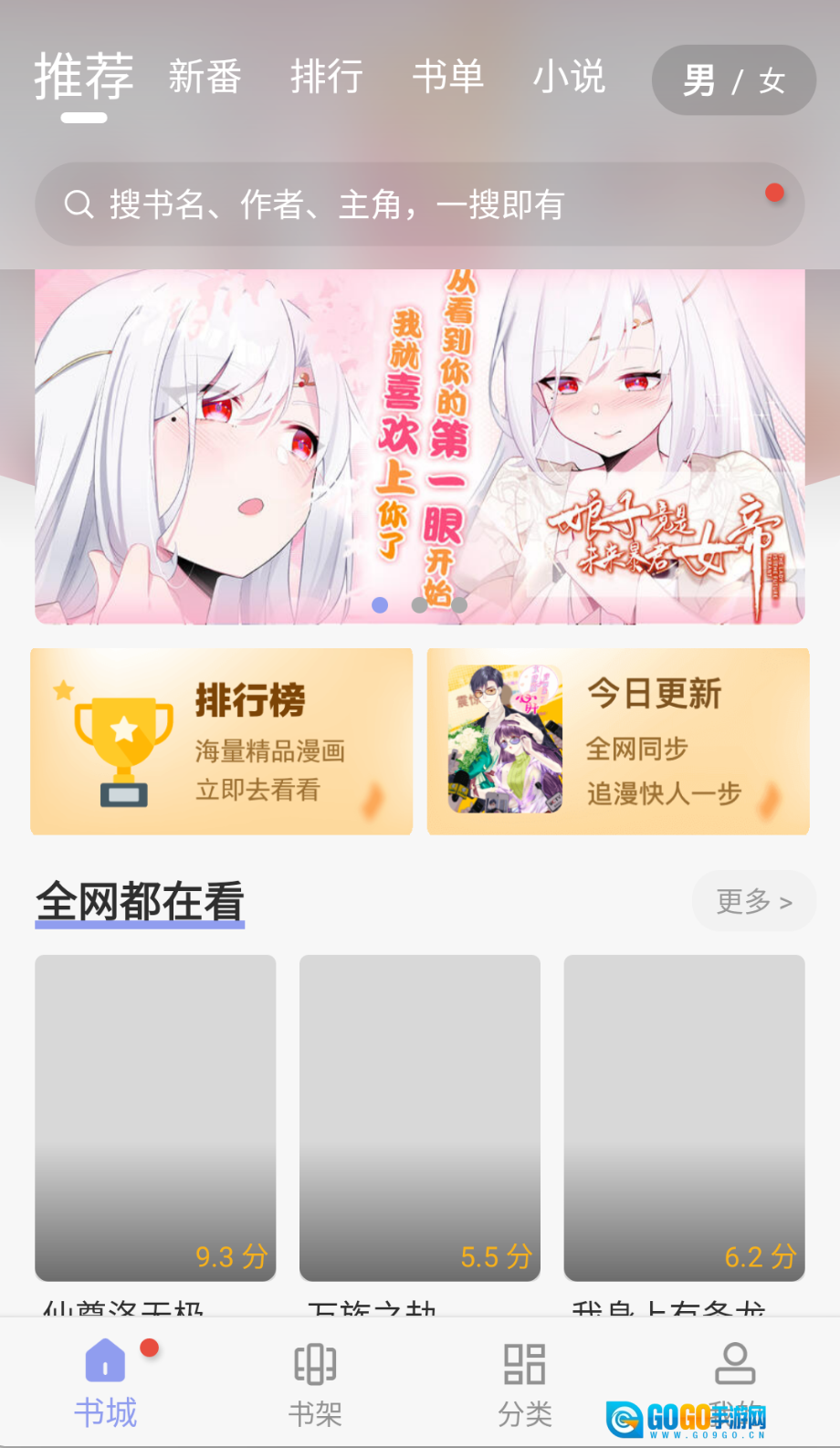Tap the search box for book names
Image resolution: width=840 pixels, height=1448 pixels.
(419, 205)
